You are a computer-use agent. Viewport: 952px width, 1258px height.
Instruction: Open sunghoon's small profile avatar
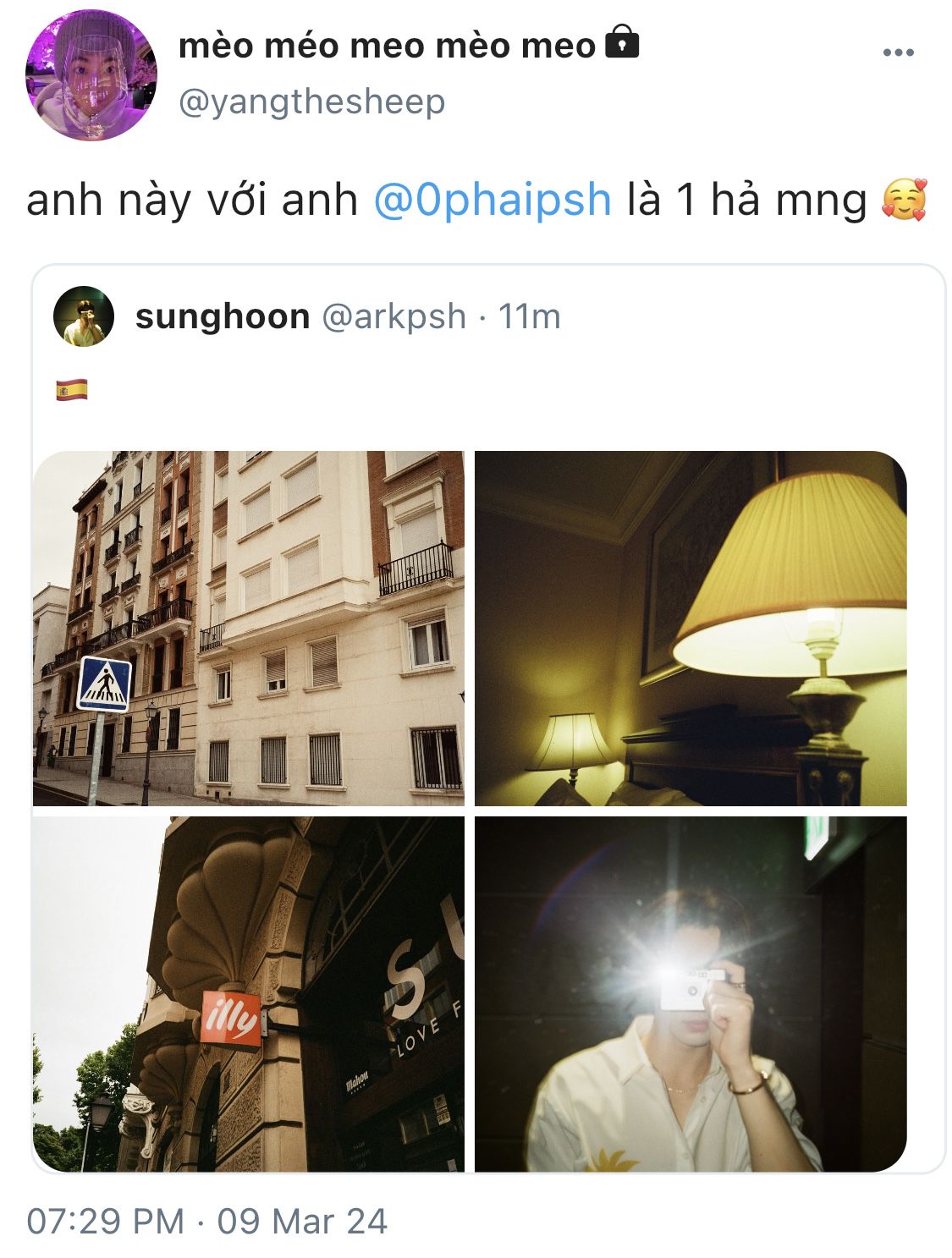tap(84, 316)
